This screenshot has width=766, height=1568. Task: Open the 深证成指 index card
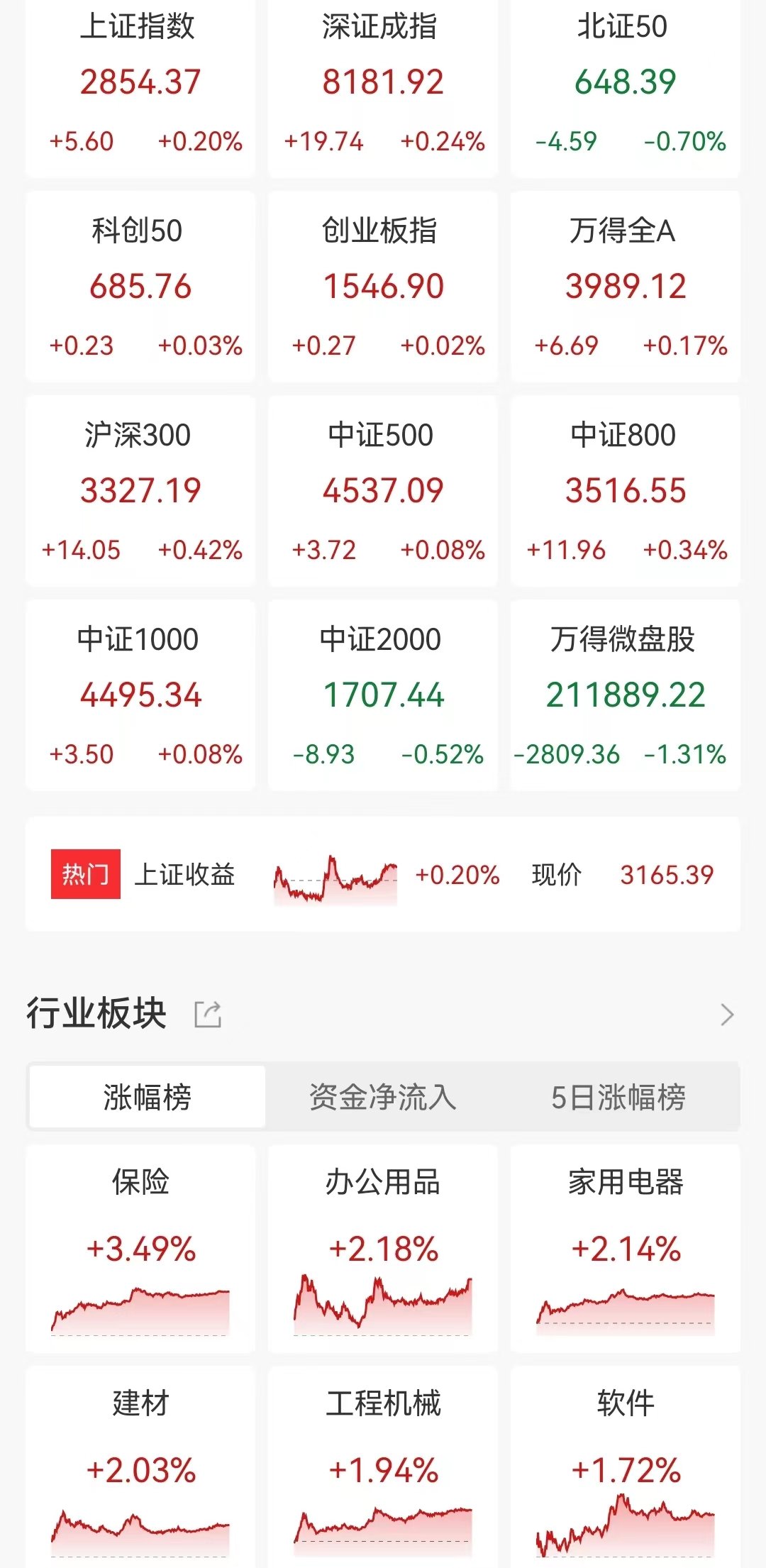(x=383, y=88)
